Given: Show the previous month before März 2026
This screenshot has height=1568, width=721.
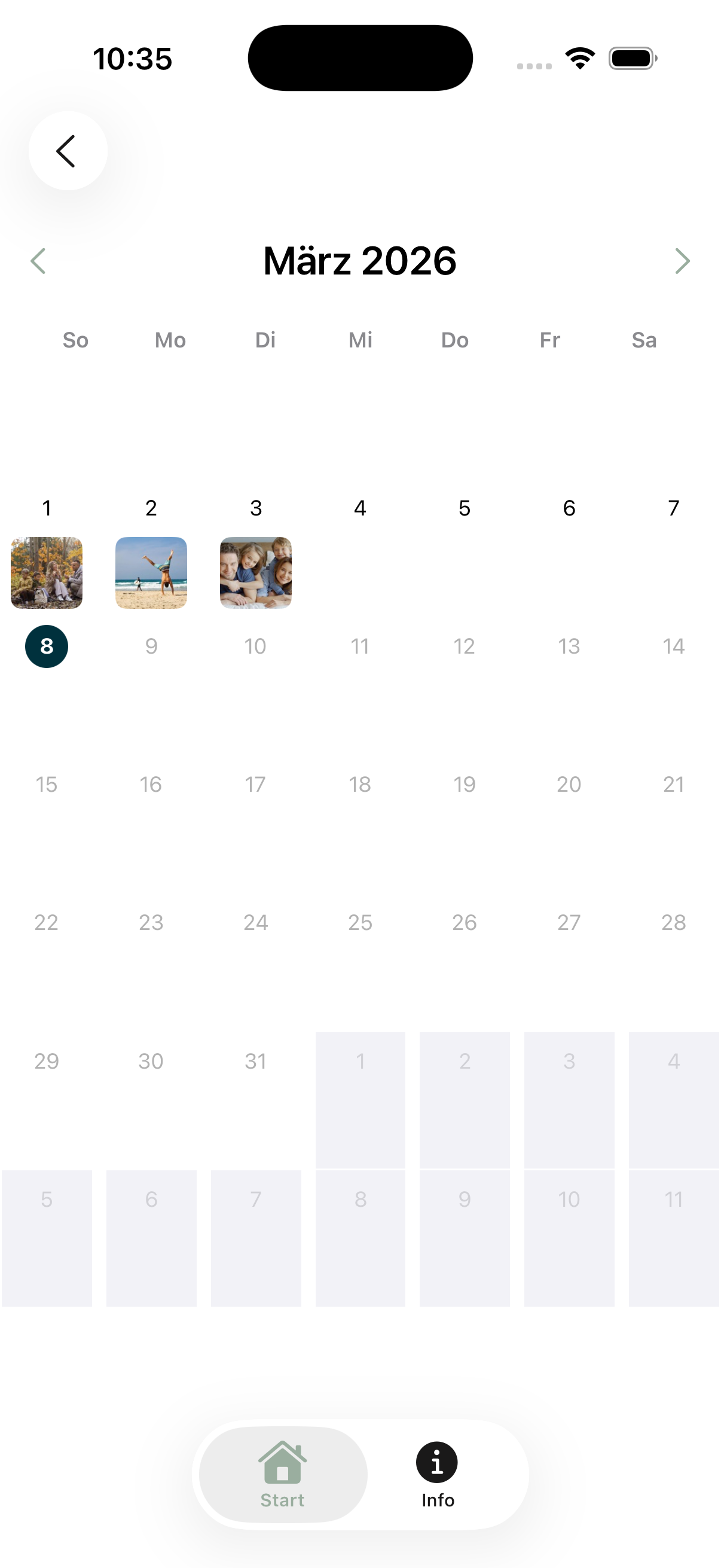Looking at the screenshot, I should [38, 261].
